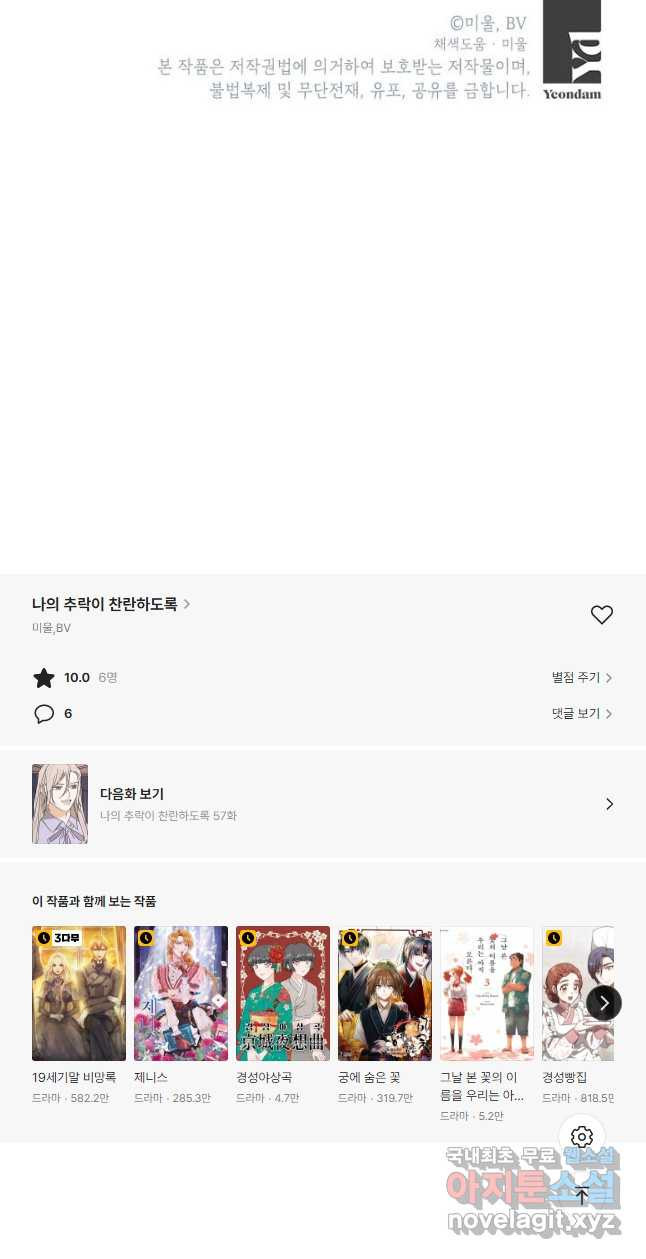
Task: Open 댓글 보기 to view comments
Action: click(581, 713)
